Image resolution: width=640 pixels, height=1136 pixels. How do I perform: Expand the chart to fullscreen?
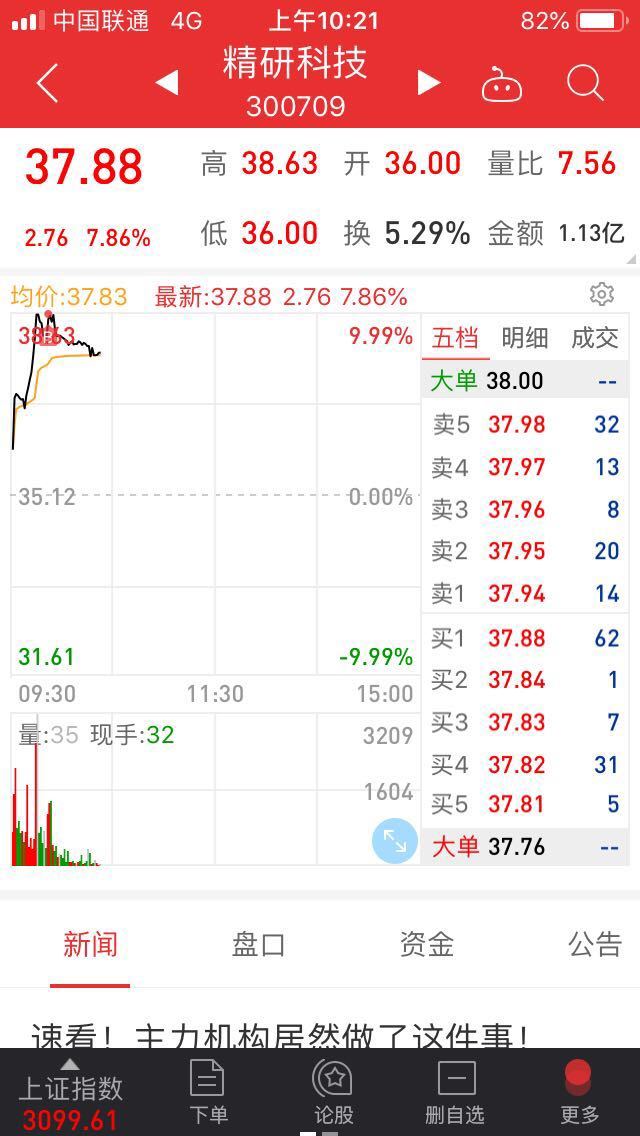click(395, 840)
